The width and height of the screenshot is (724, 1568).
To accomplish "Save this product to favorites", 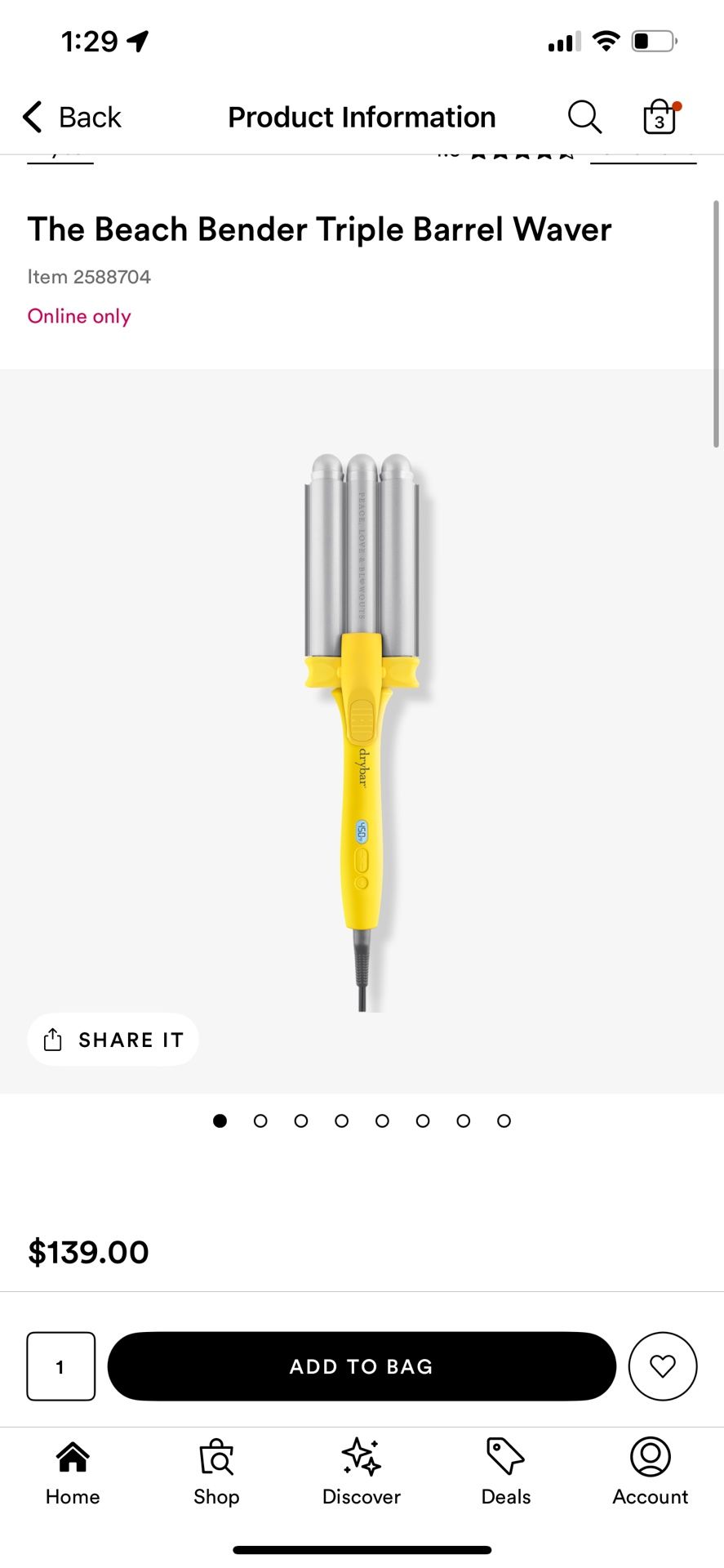I will [662, 1366].
